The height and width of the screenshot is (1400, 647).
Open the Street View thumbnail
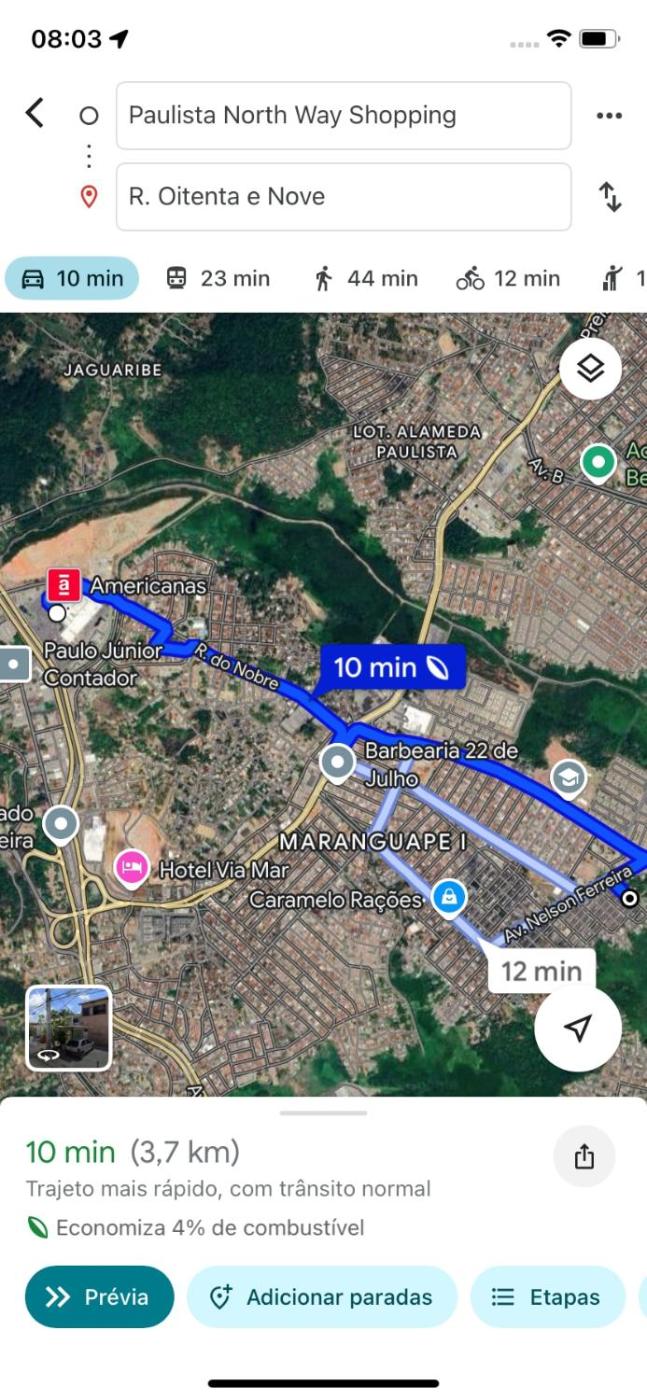68,1028
